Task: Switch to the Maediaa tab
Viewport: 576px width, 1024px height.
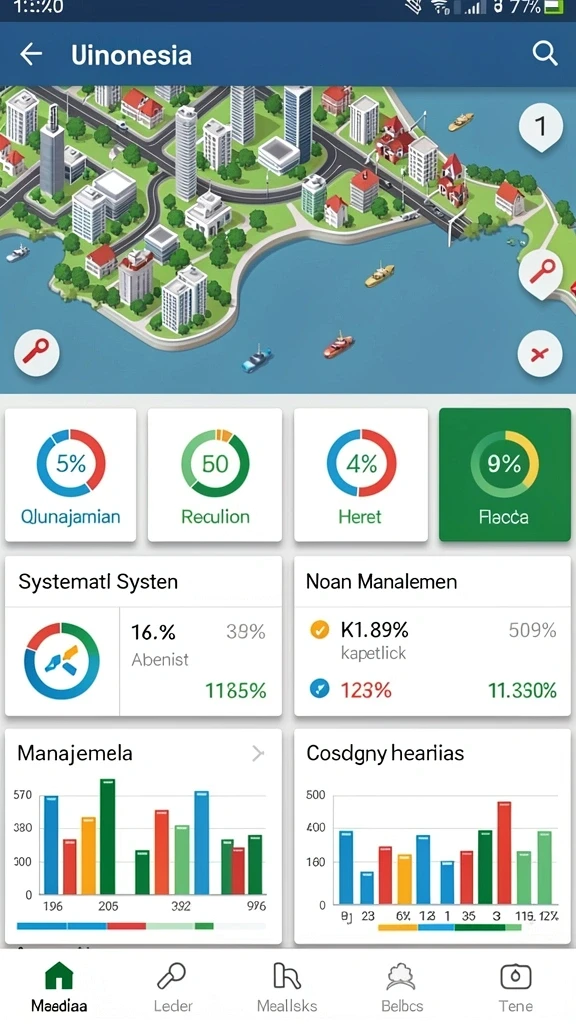Action: (x=59, y=987)
